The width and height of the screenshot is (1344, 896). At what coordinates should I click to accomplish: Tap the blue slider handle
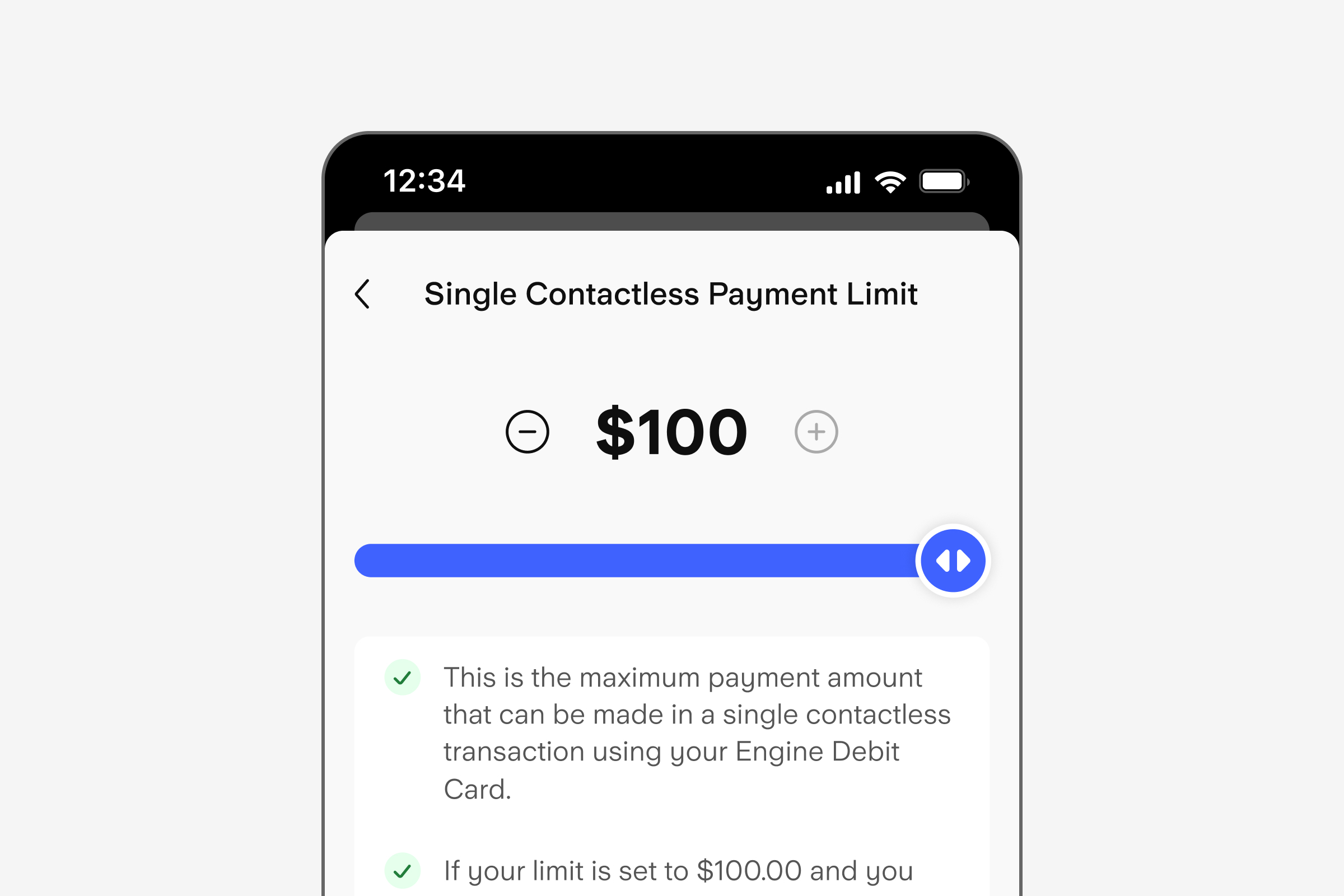pos(953,561)
